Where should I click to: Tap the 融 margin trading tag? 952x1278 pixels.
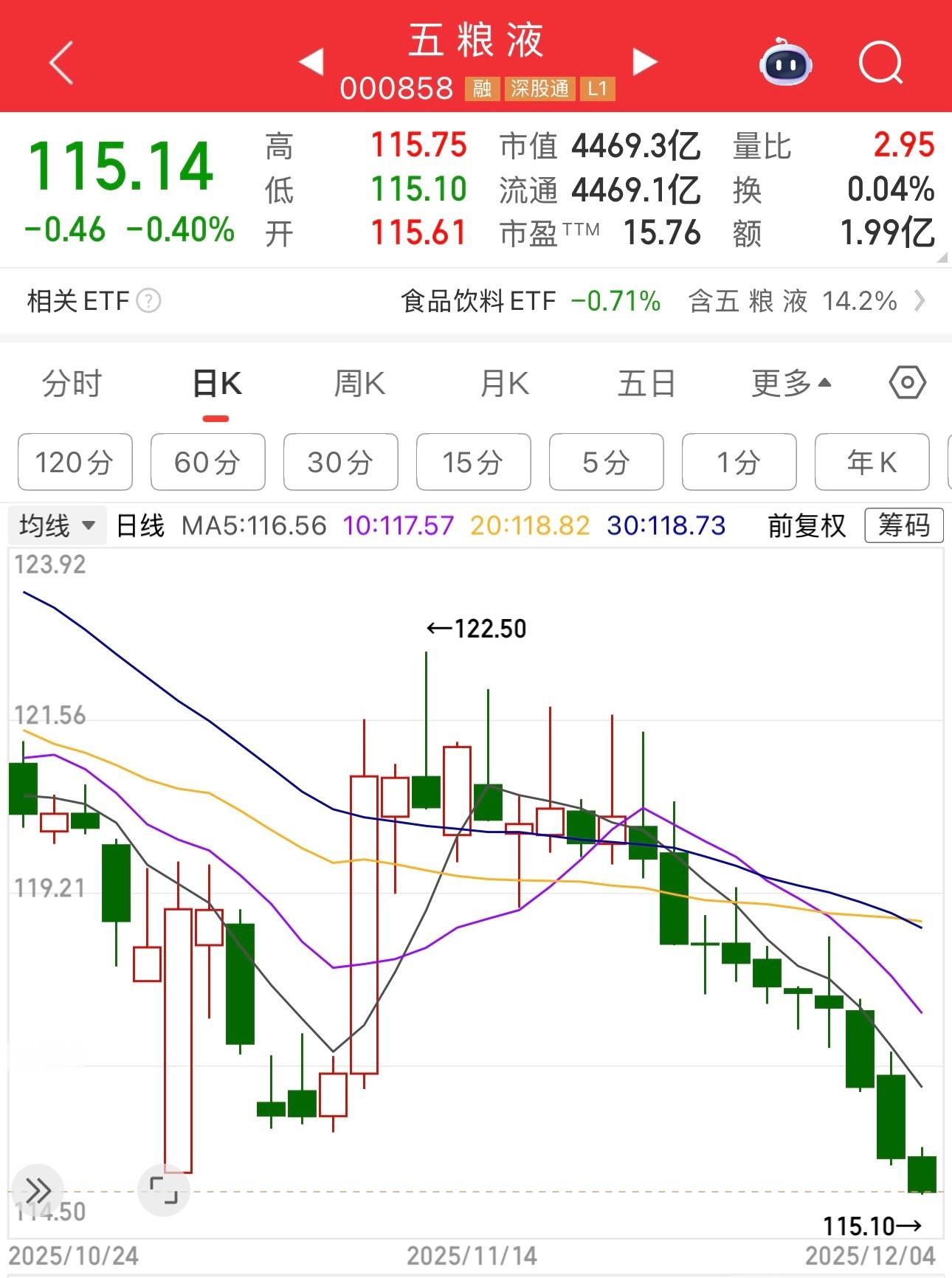point(481,89)
